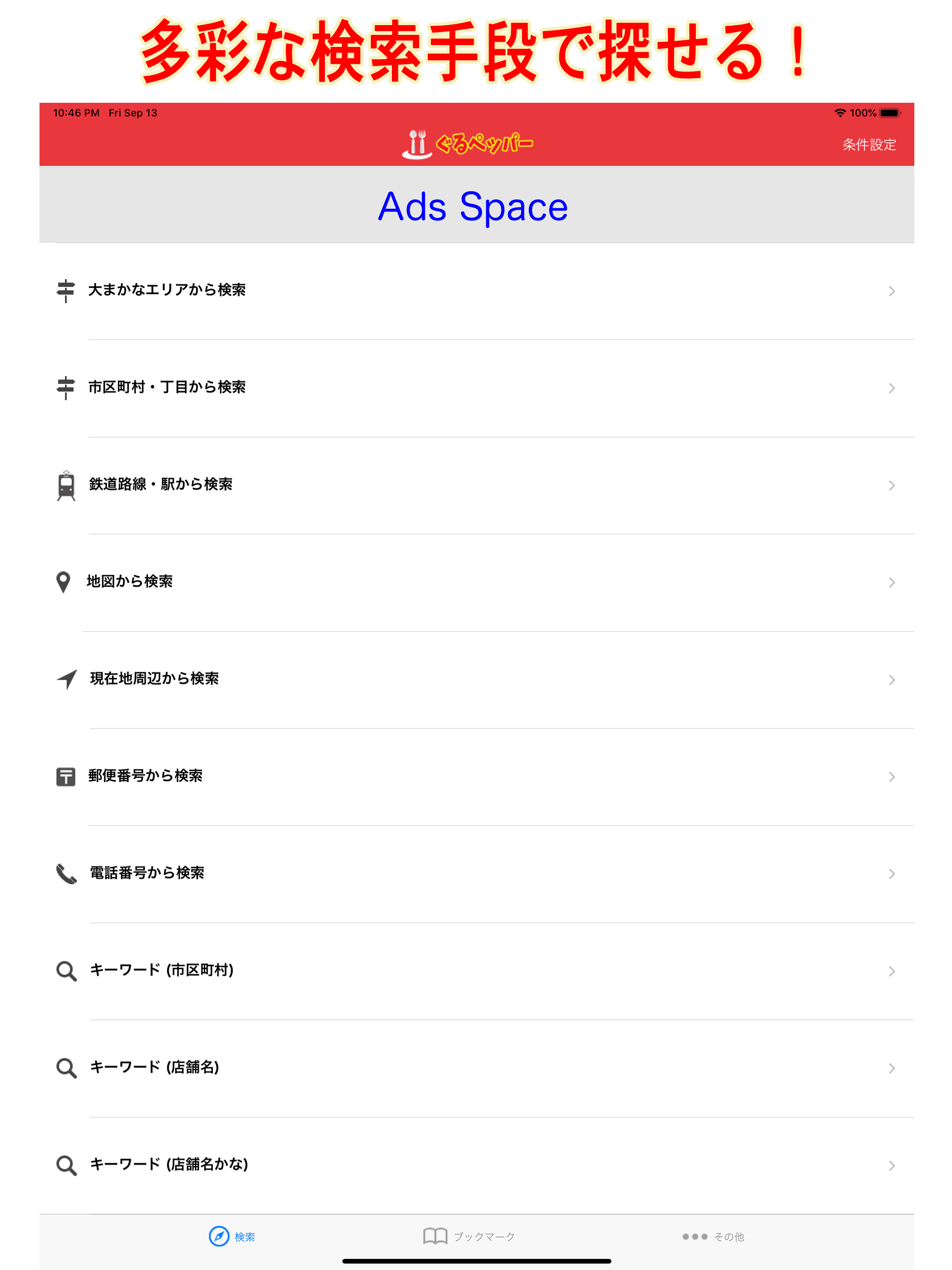The image size is (952, 1270).
Task: Click the fork and plate logo in header
Action: pos(418,144)
